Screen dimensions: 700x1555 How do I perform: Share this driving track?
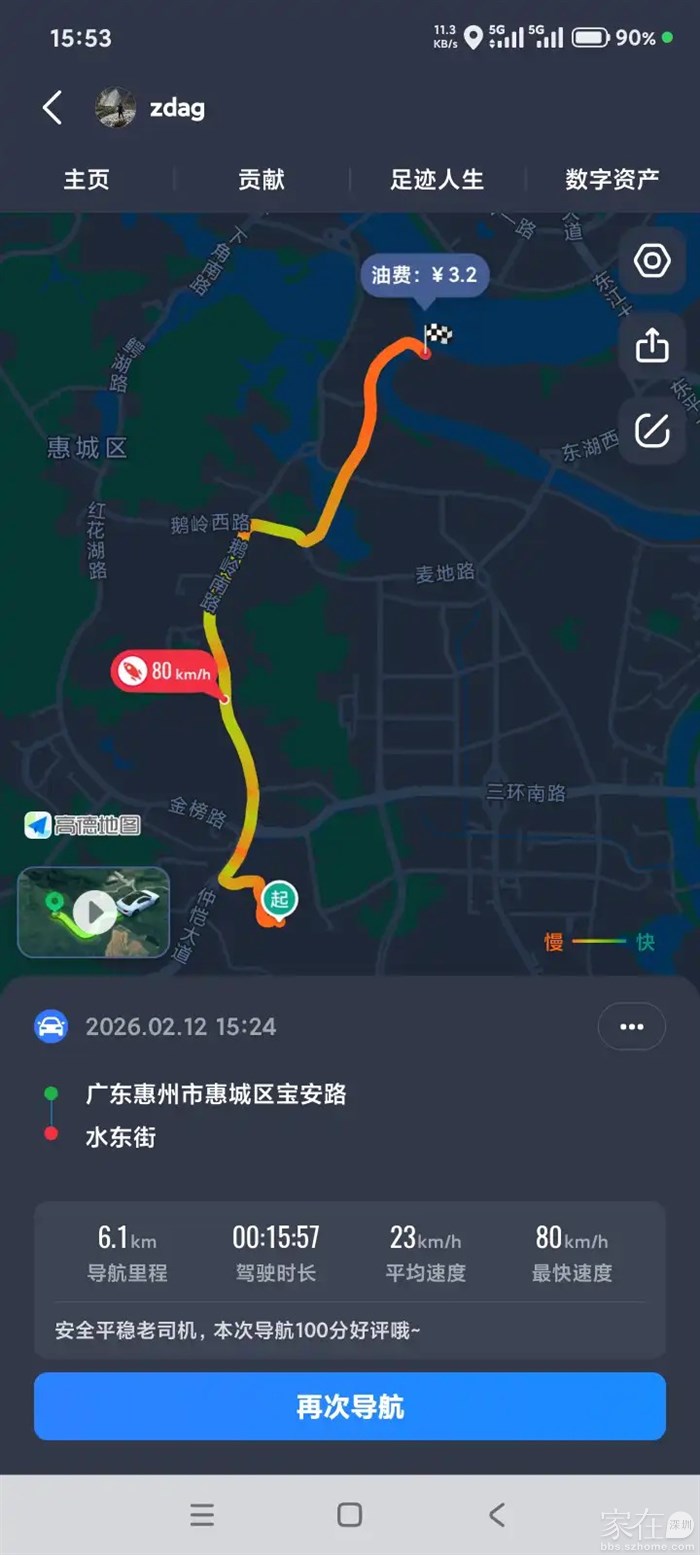[652, 346]
